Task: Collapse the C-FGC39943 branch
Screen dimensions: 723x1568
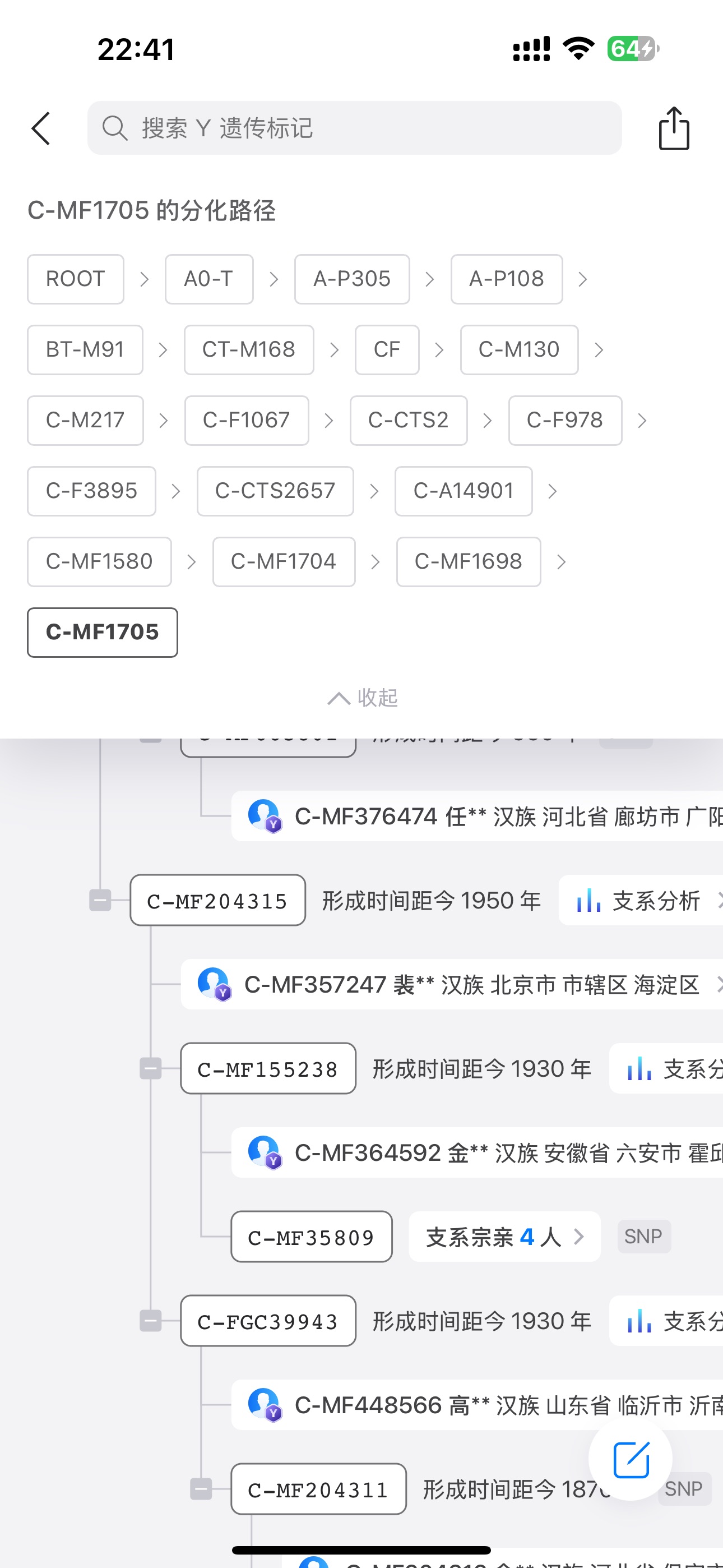Action: pos(151,1320)
